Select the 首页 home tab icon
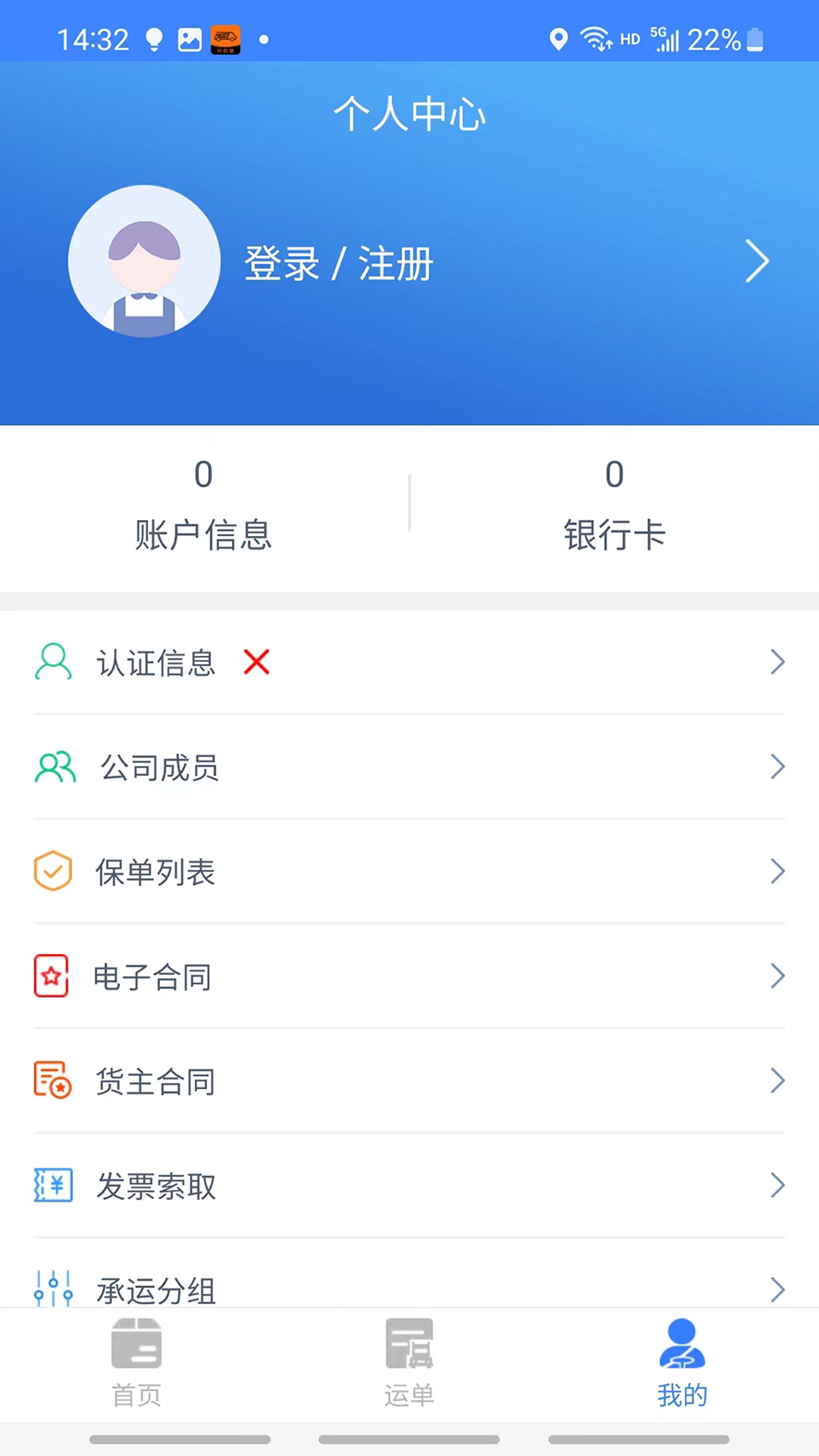 pos(136,1343)
